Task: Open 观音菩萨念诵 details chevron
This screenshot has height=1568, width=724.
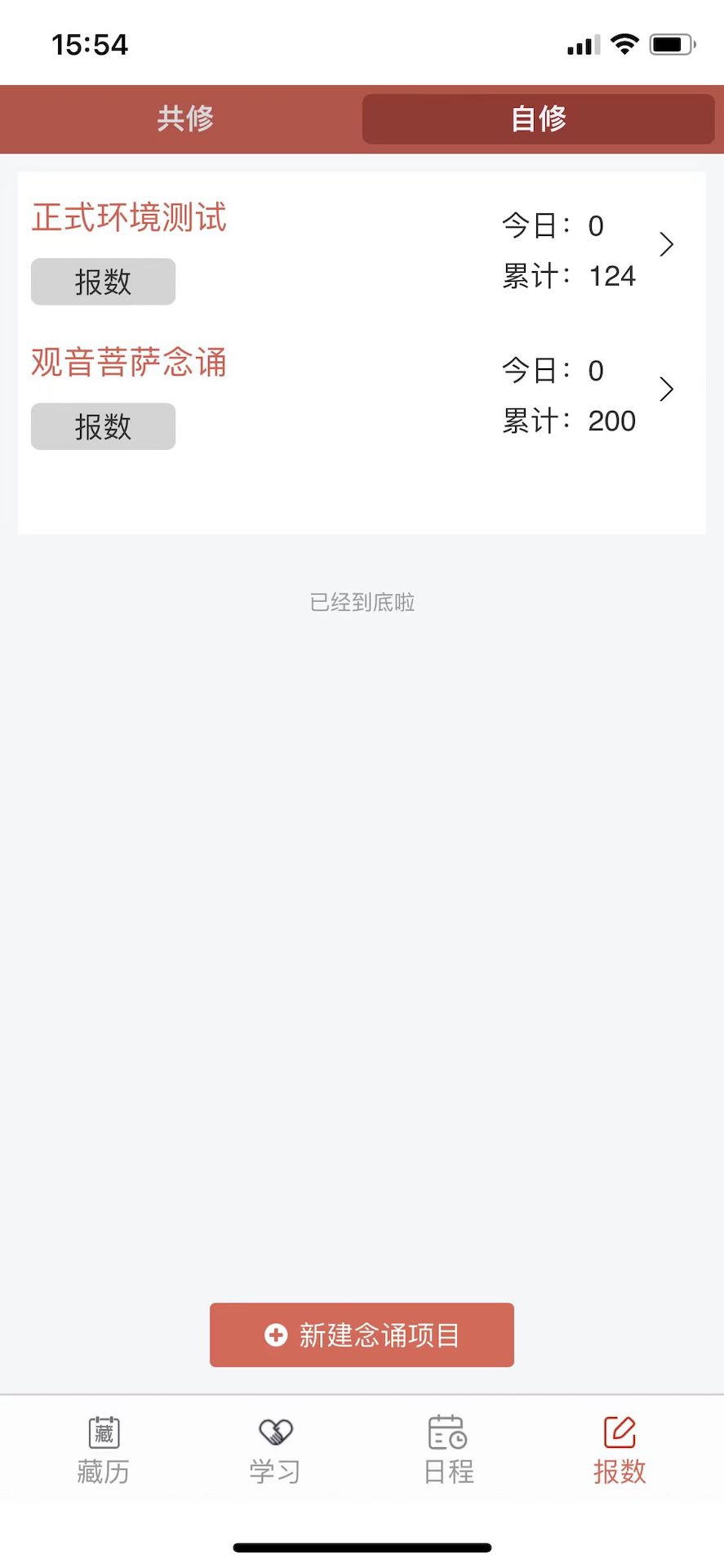Action: (666, 390)
